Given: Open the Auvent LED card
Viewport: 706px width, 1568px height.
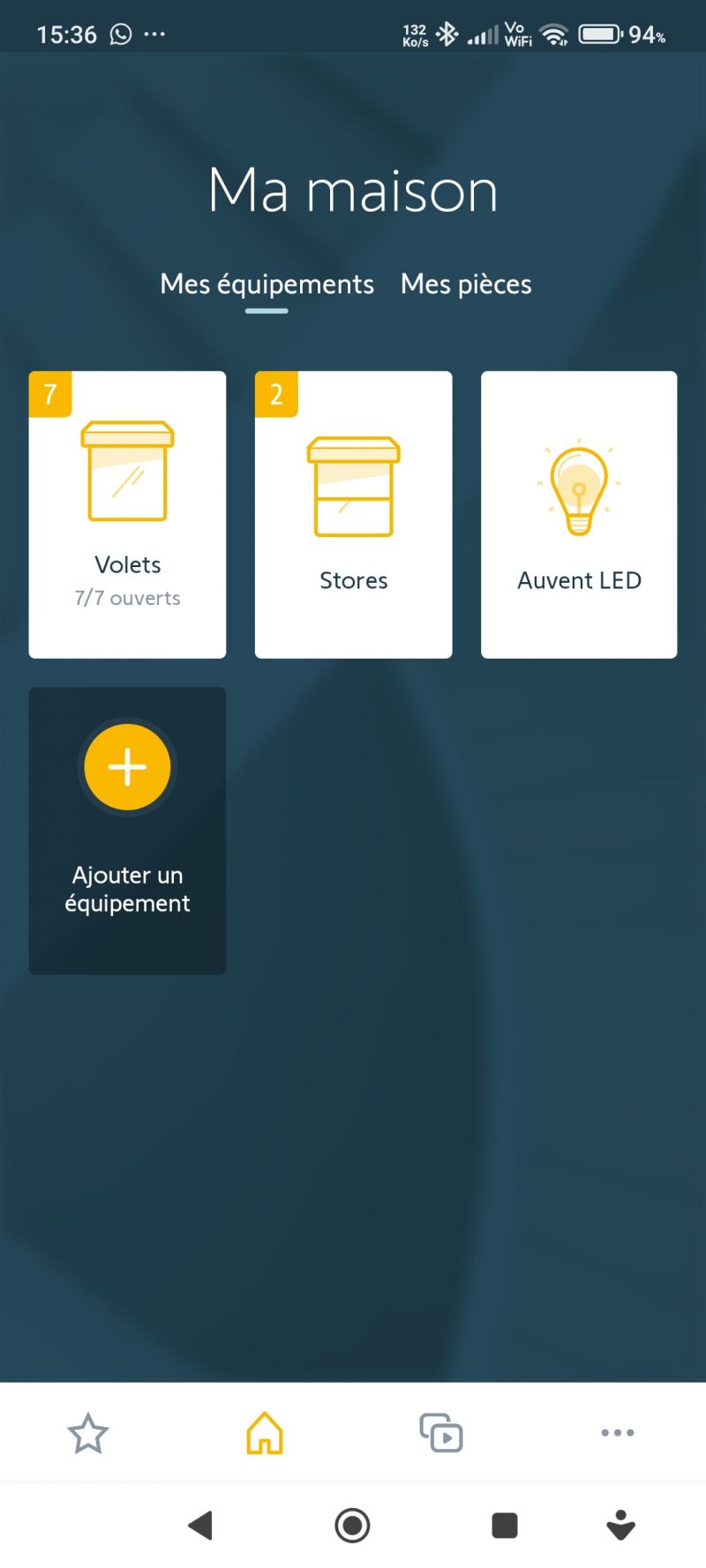Looking at the screenshot, I should point(579,514).
